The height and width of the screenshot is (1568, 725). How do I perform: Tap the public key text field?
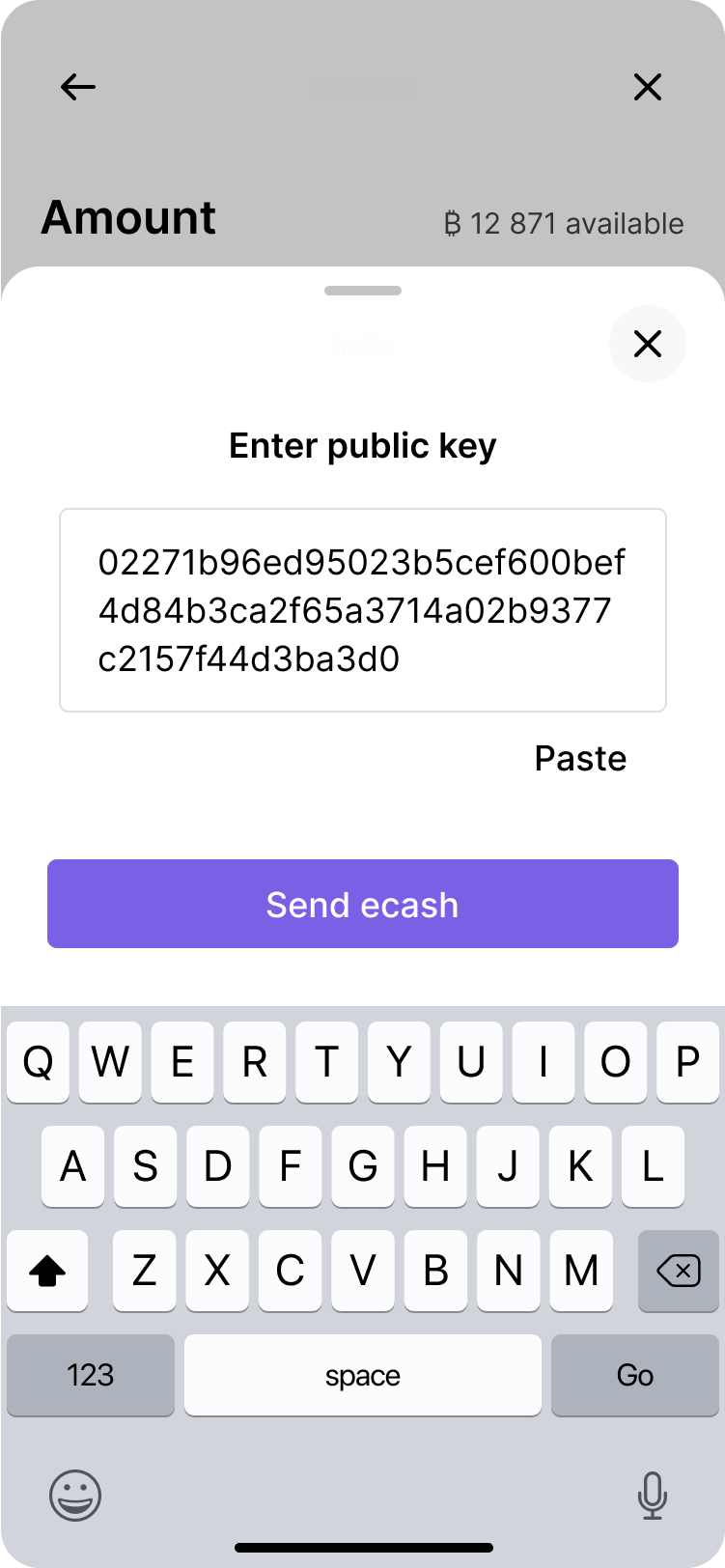pyautogui.click(x=363, y=610)
